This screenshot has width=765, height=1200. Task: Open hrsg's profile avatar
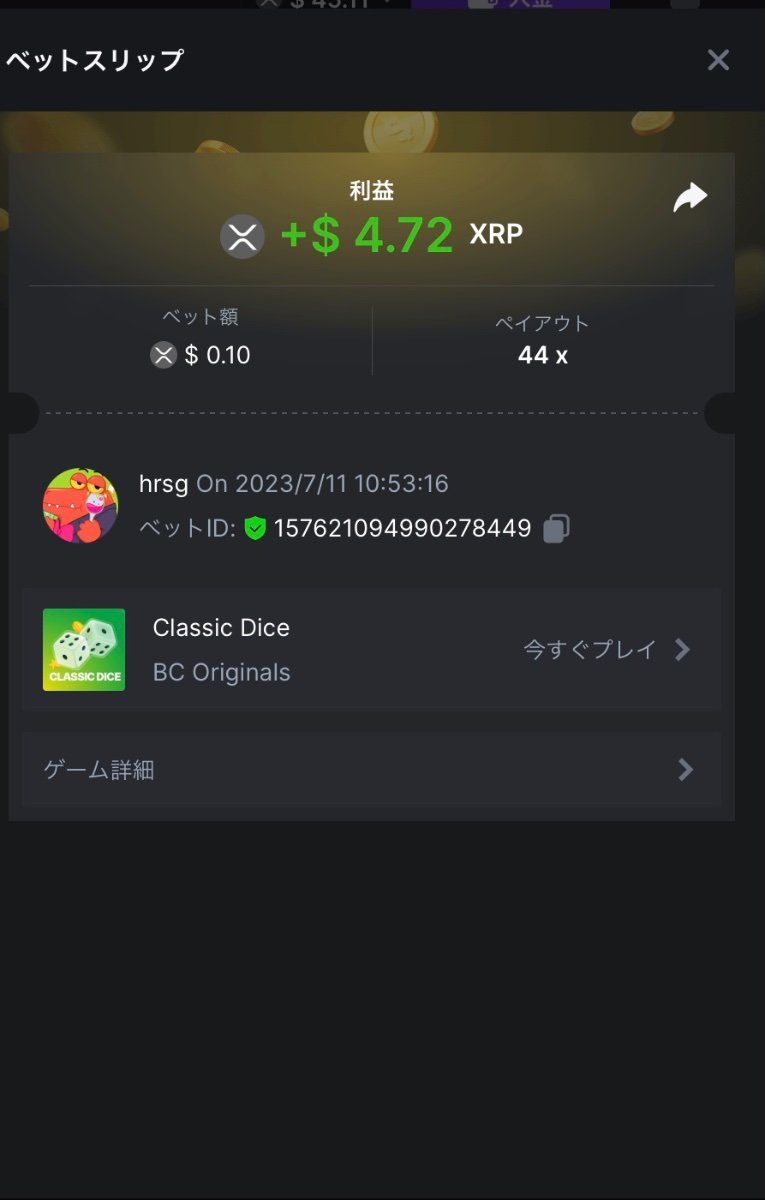coord(80,505)
